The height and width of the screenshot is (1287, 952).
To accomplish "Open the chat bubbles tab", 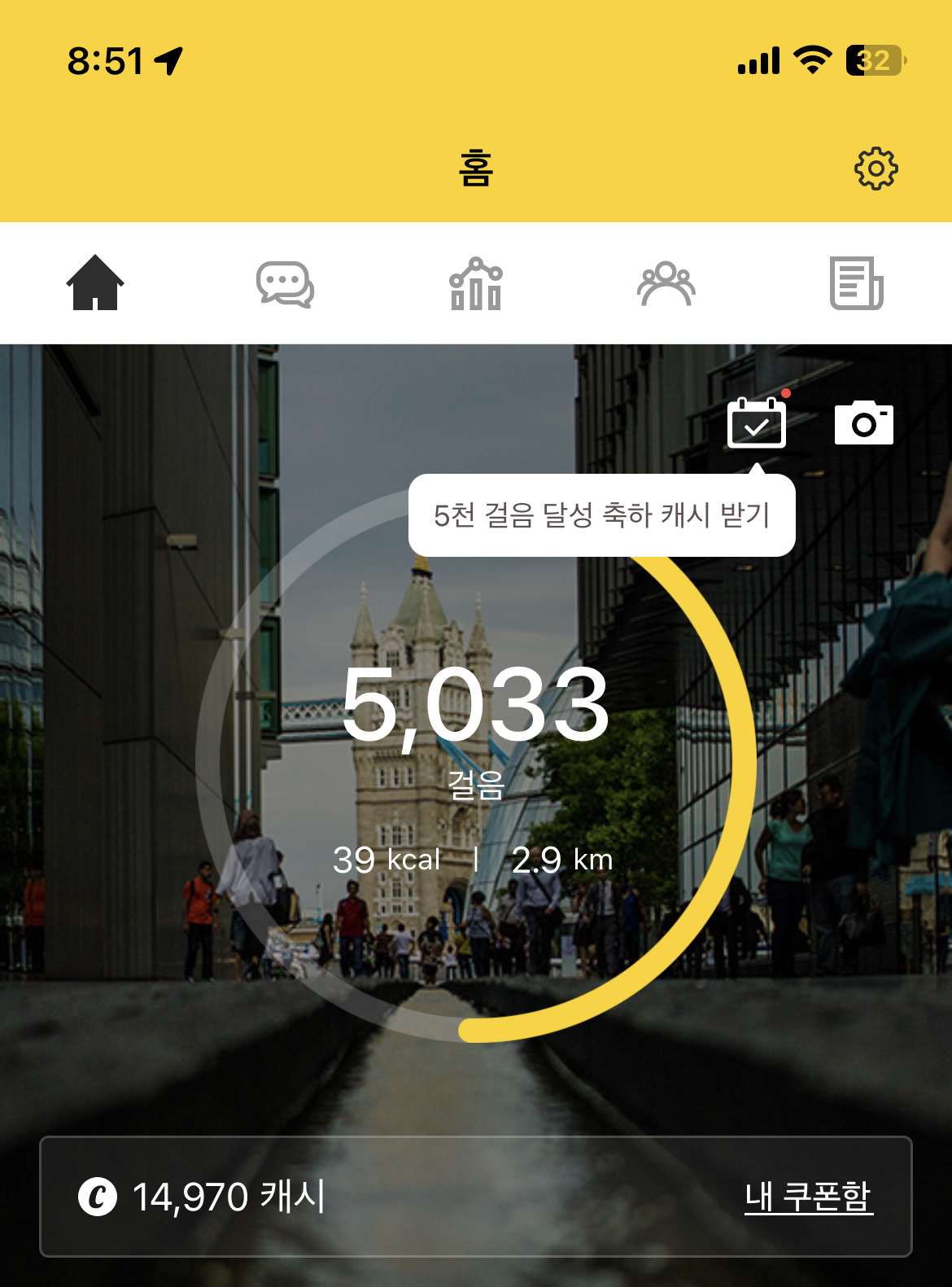I will pos(285,284).
